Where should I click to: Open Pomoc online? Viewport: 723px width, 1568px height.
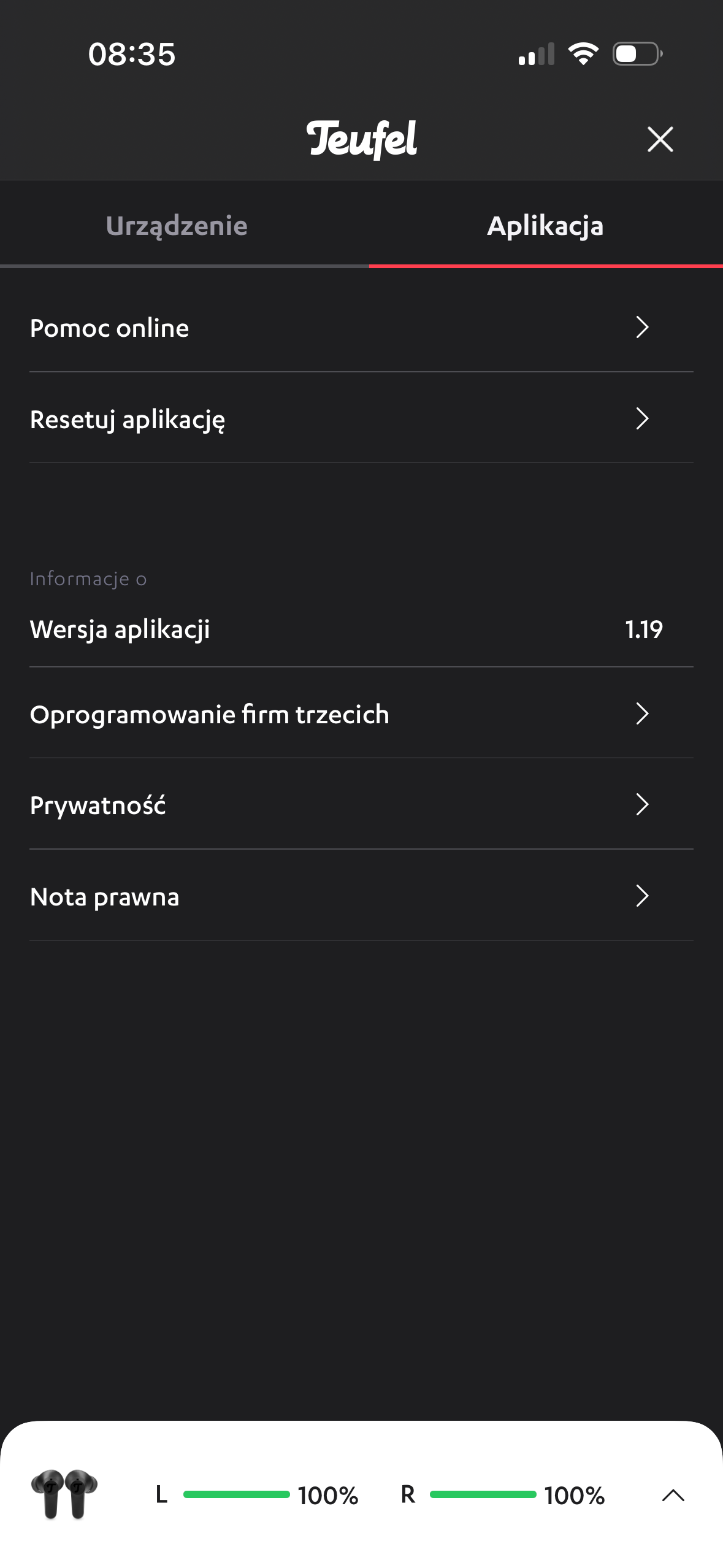coord(361,328)
